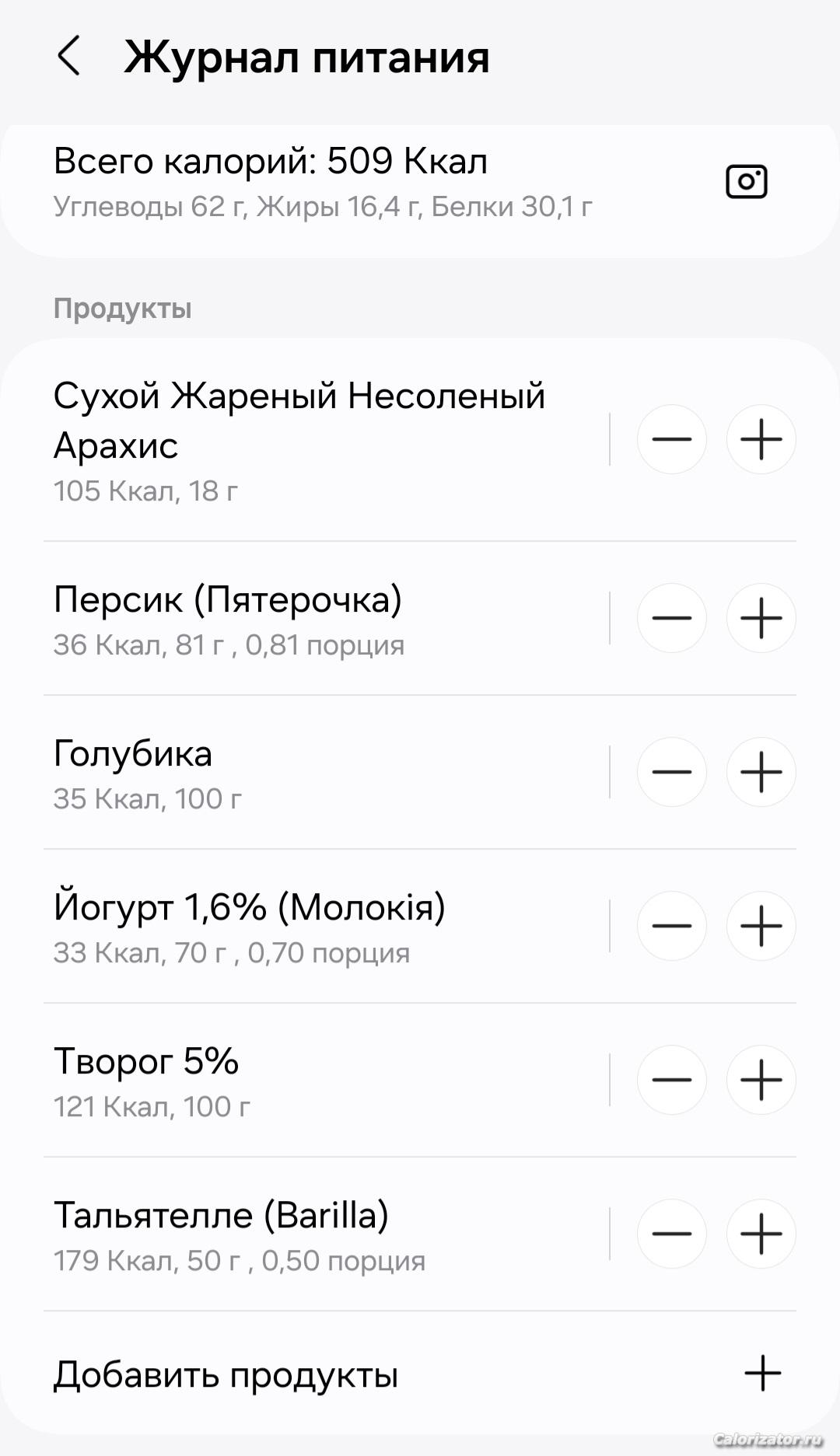The height and width of the screenshot is (1456, 840).
Task: Open the camera icon next to total calories
Action: tap(746, 182)
